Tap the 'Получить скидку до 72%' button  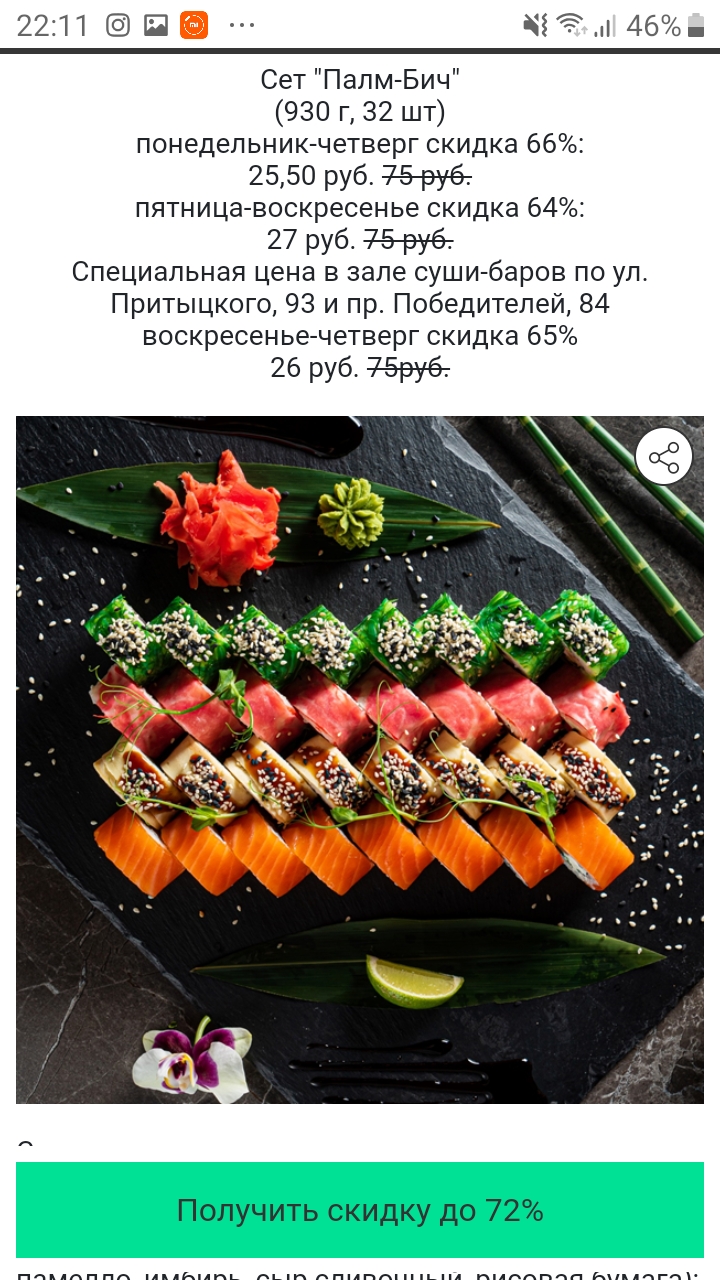point(360,1210)
